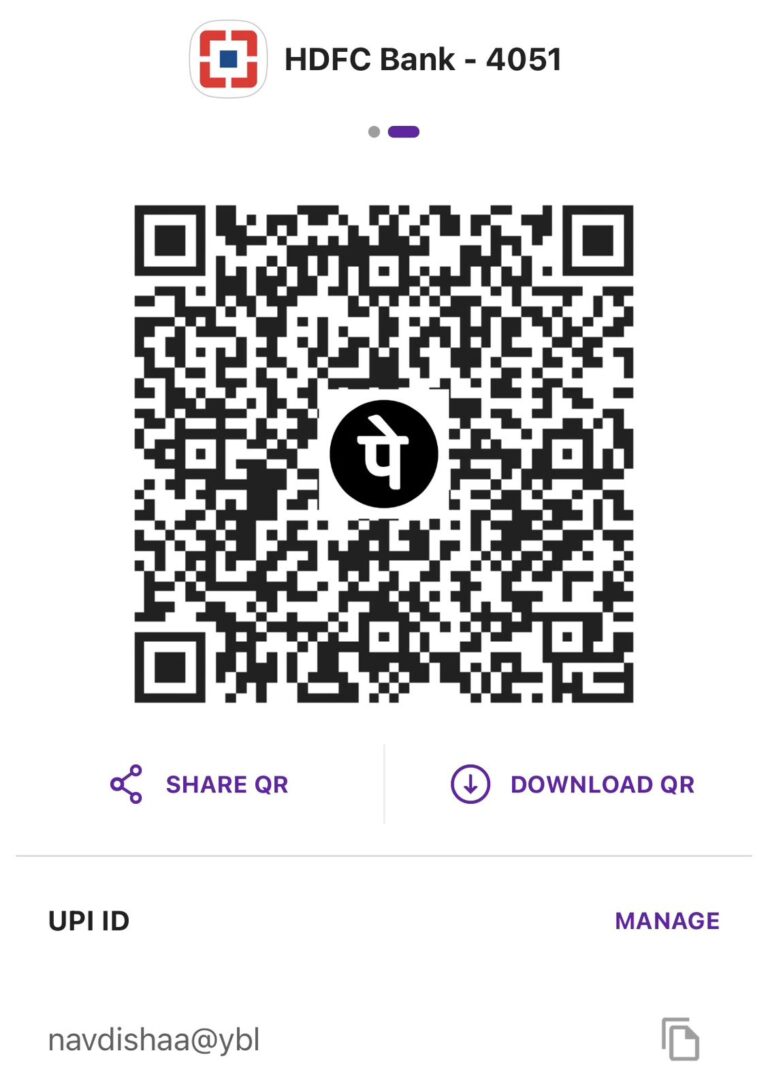Share the QR code
Image resolution: width=768 pixels, height=1089 pixels.
pos(199,785)
